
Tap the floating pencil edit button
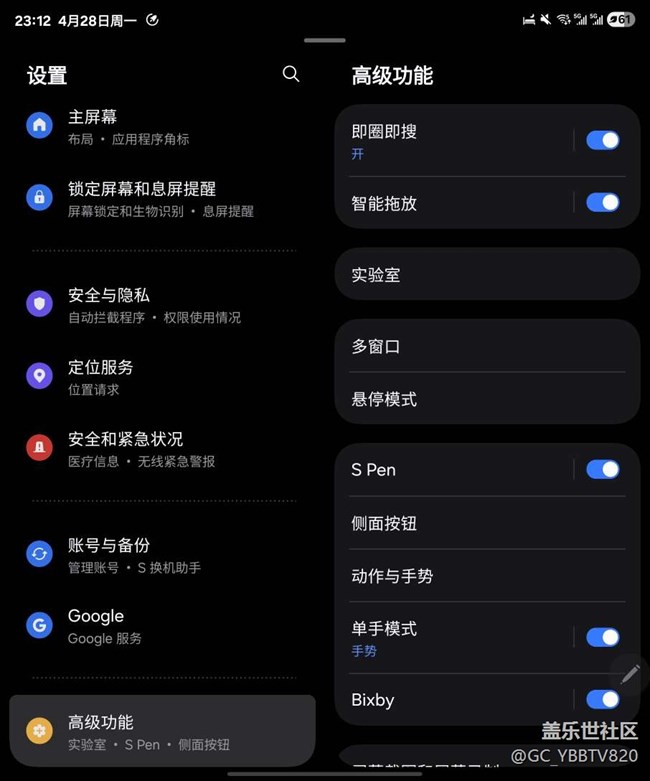630,674
